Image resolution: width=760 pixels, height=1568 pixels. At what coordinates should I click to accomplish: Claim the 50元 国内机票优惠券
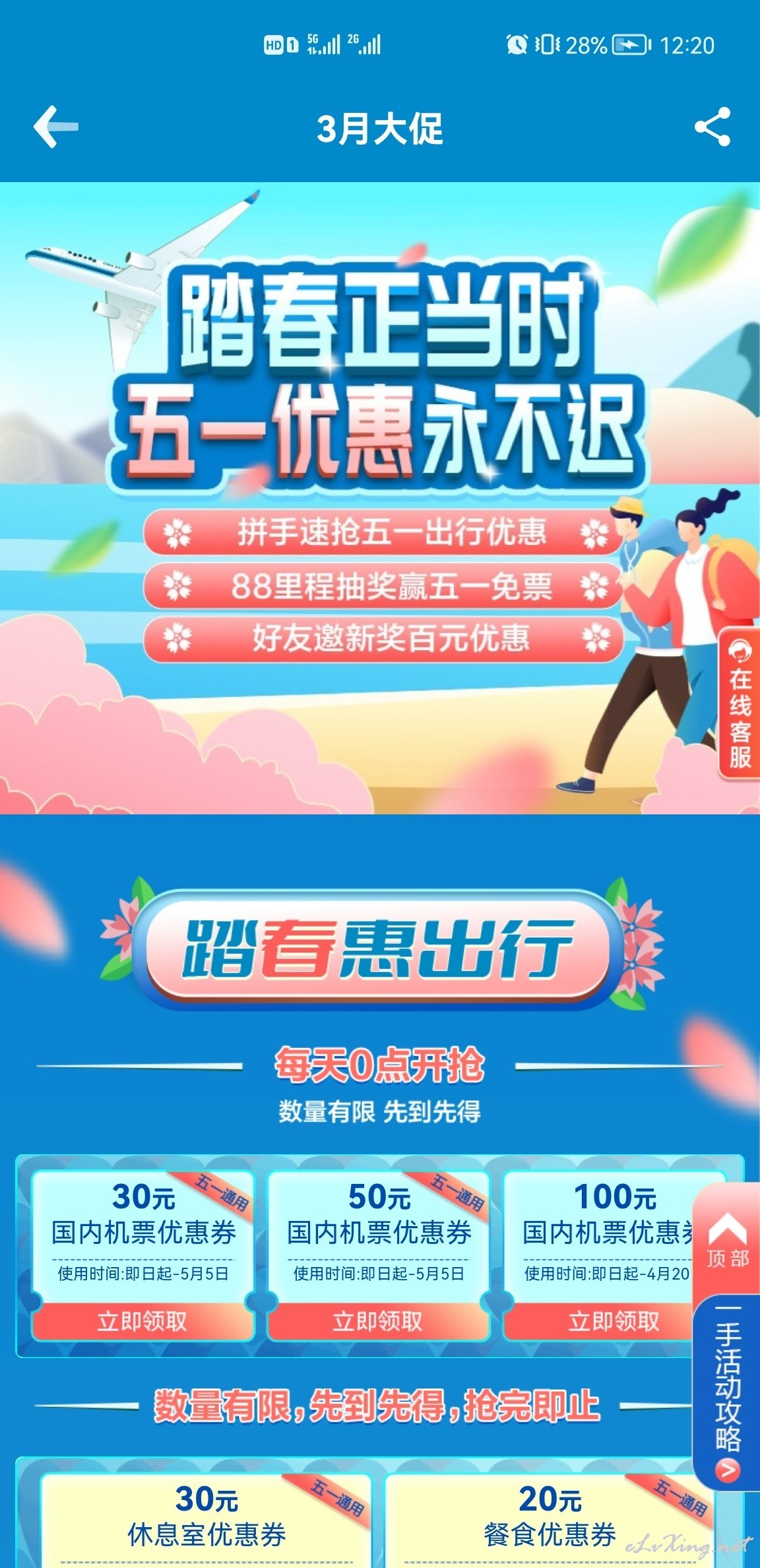coord(378,1321)
